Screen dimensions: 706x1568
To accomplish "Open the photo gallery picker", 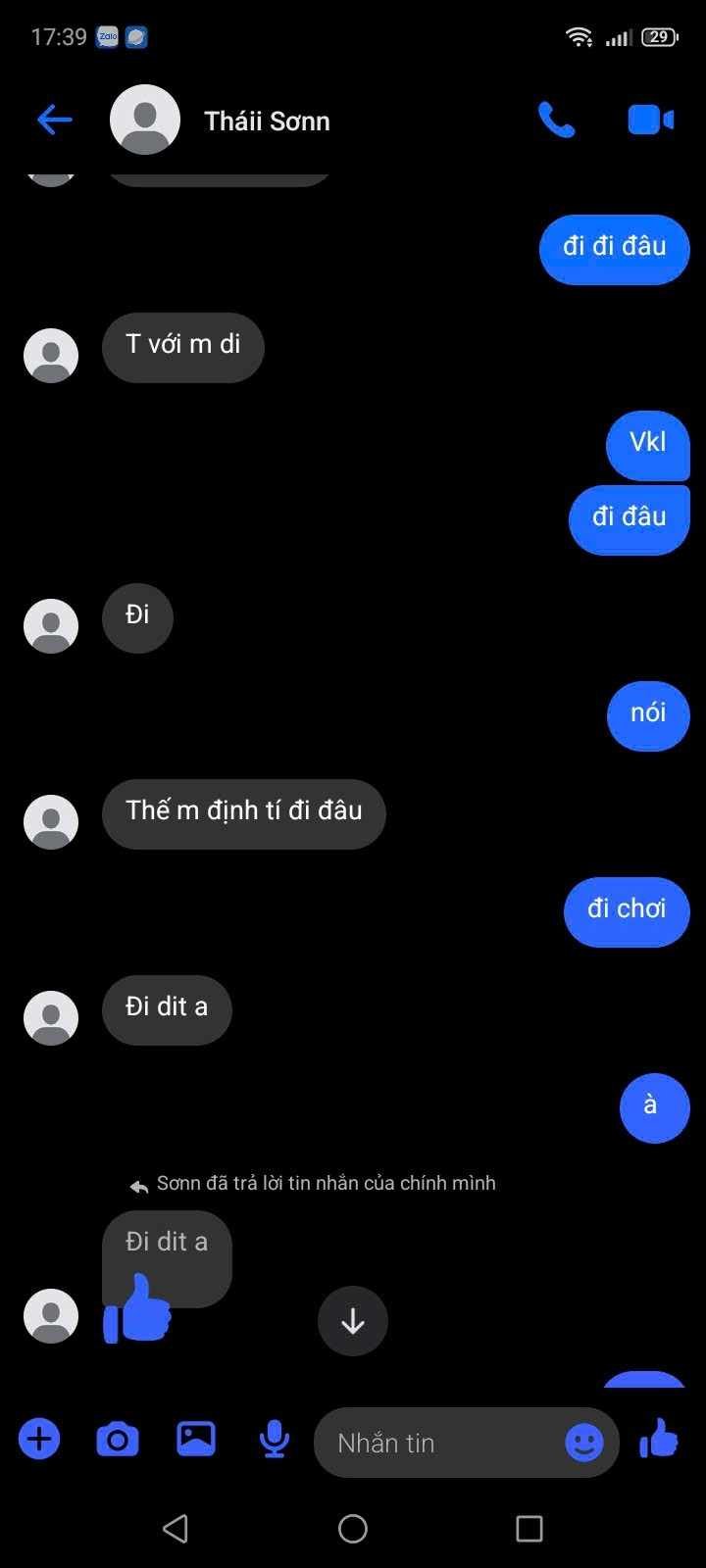I will (x=196, y=1439).
